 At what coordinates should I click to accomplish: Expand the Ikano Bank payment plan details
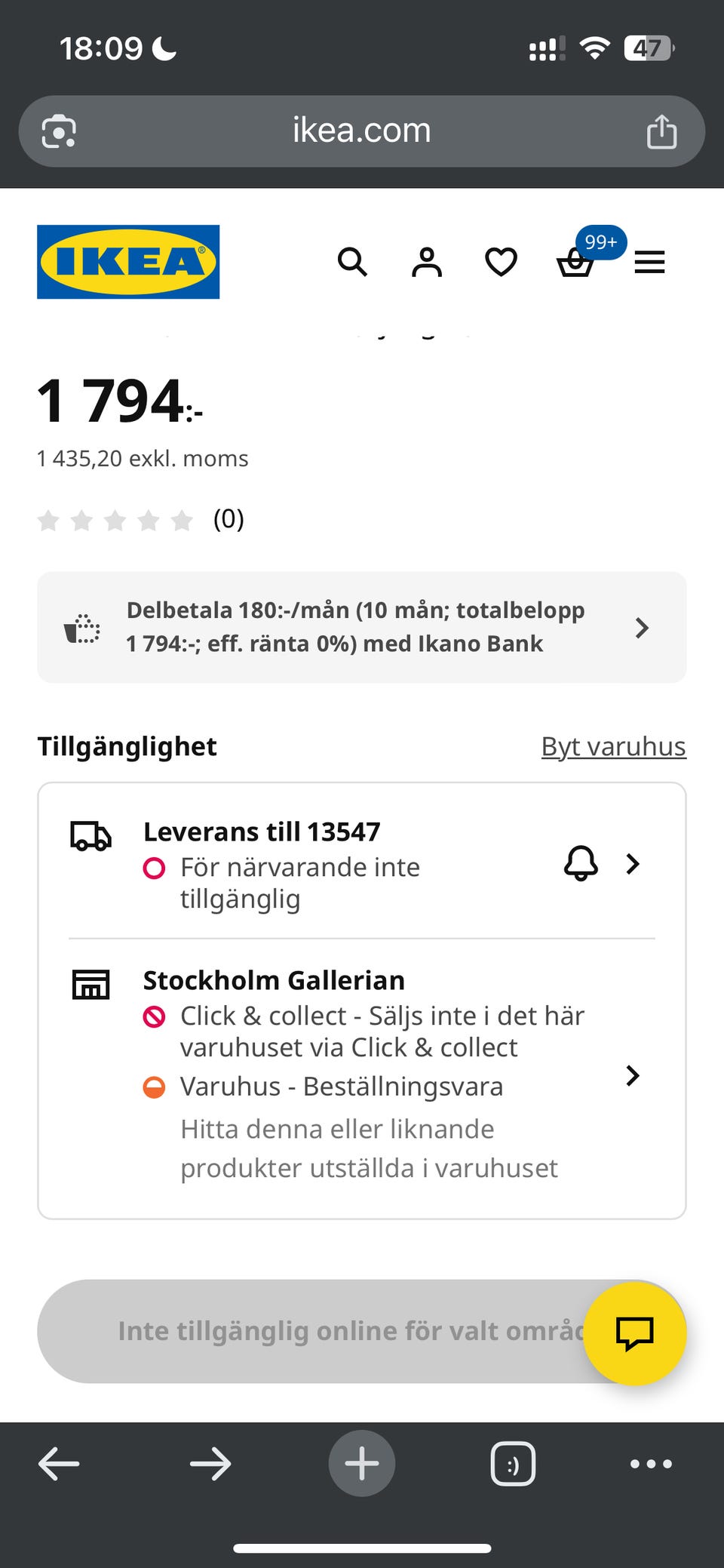click(642, 627)
